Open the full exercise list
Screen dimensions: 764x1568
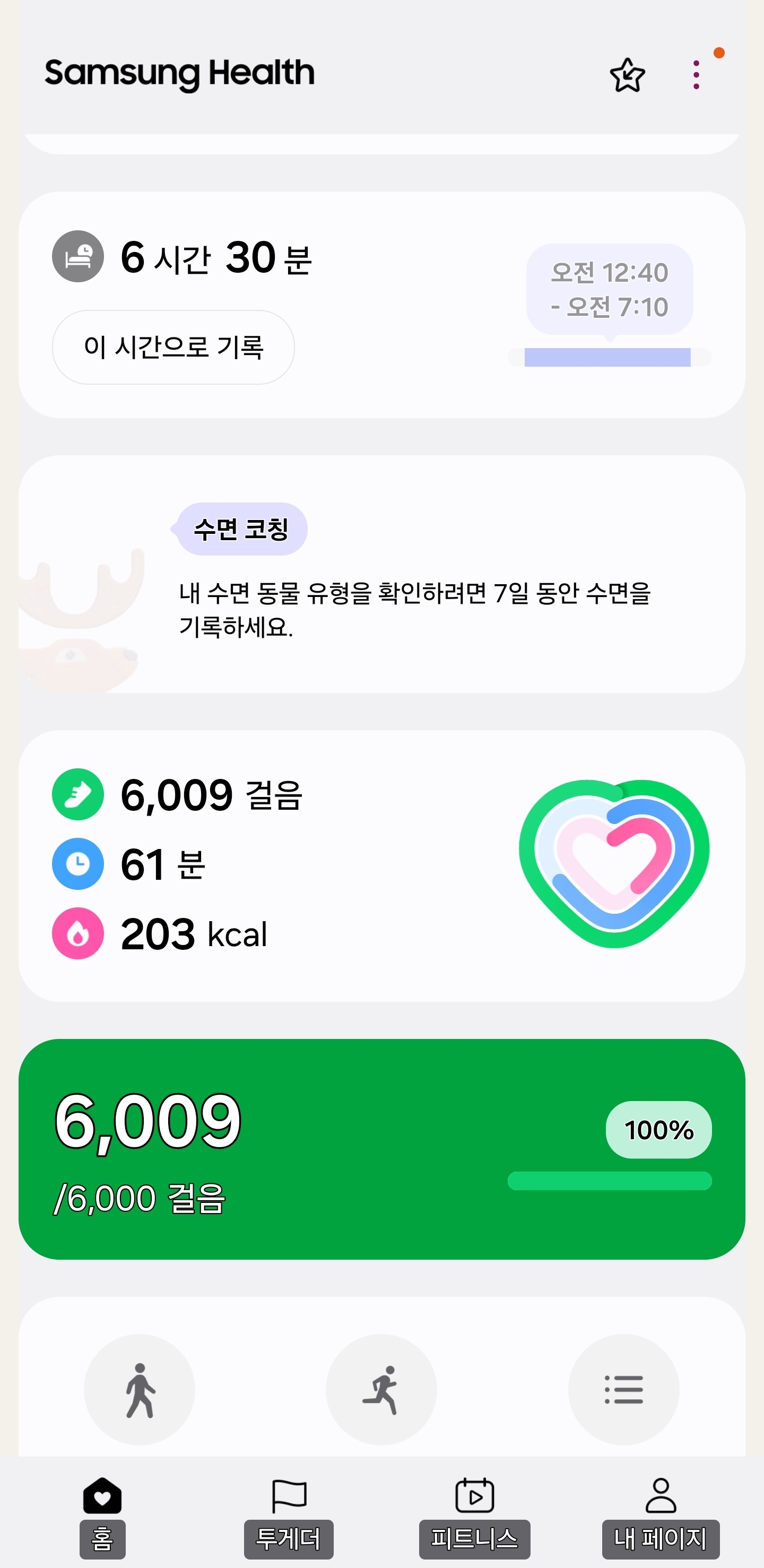[623, 1390]
